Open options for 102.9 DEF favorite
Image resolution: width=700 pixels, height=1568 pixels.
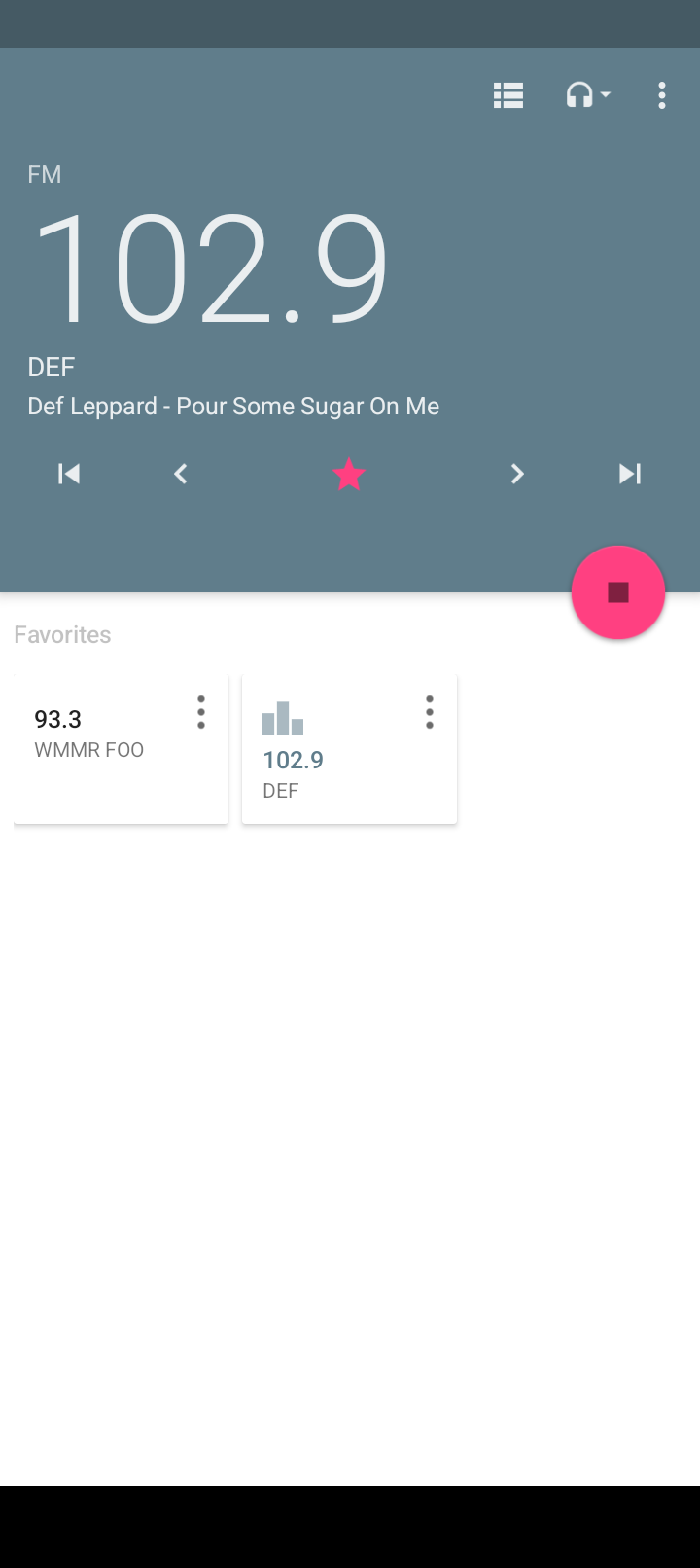[x=430, y=712]
